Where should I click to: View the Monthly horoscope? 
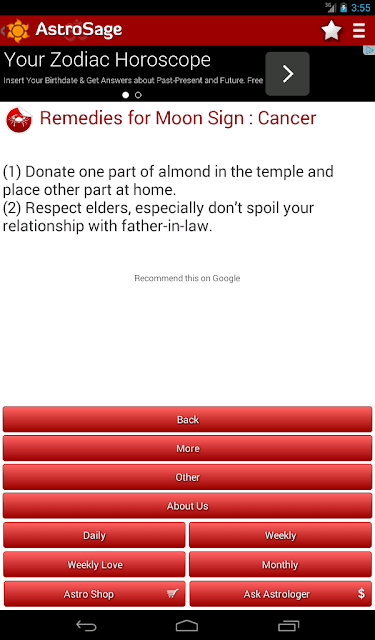280,564
